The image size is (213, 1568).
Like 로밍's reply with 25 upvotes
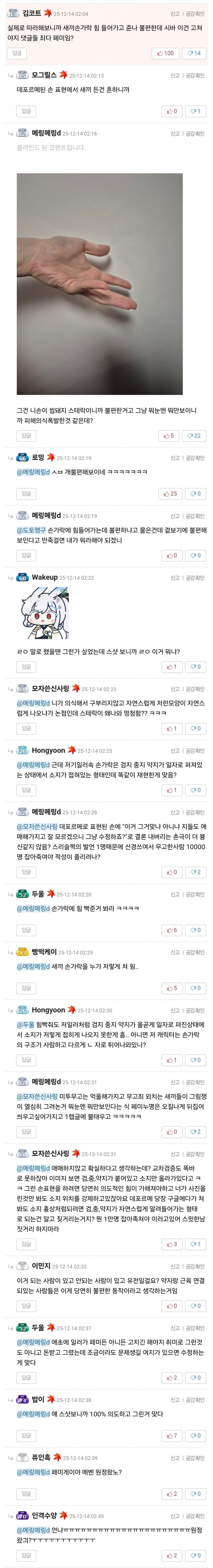170,494
